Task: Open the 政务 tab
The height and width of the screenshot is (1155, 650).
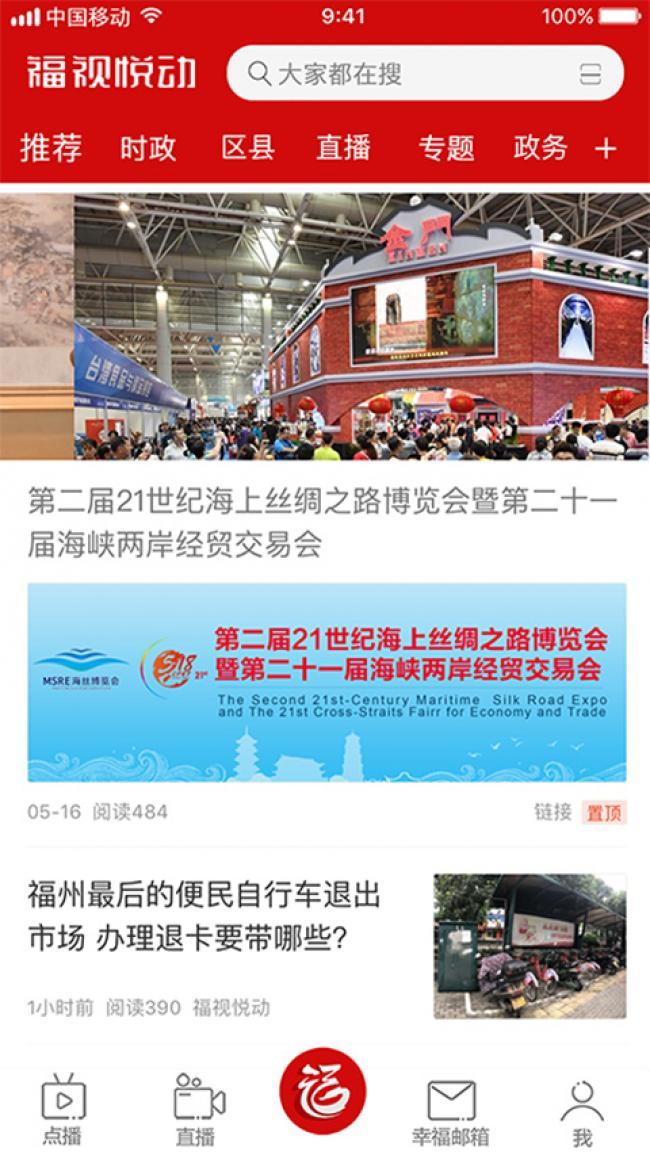Action: point(541,148)
